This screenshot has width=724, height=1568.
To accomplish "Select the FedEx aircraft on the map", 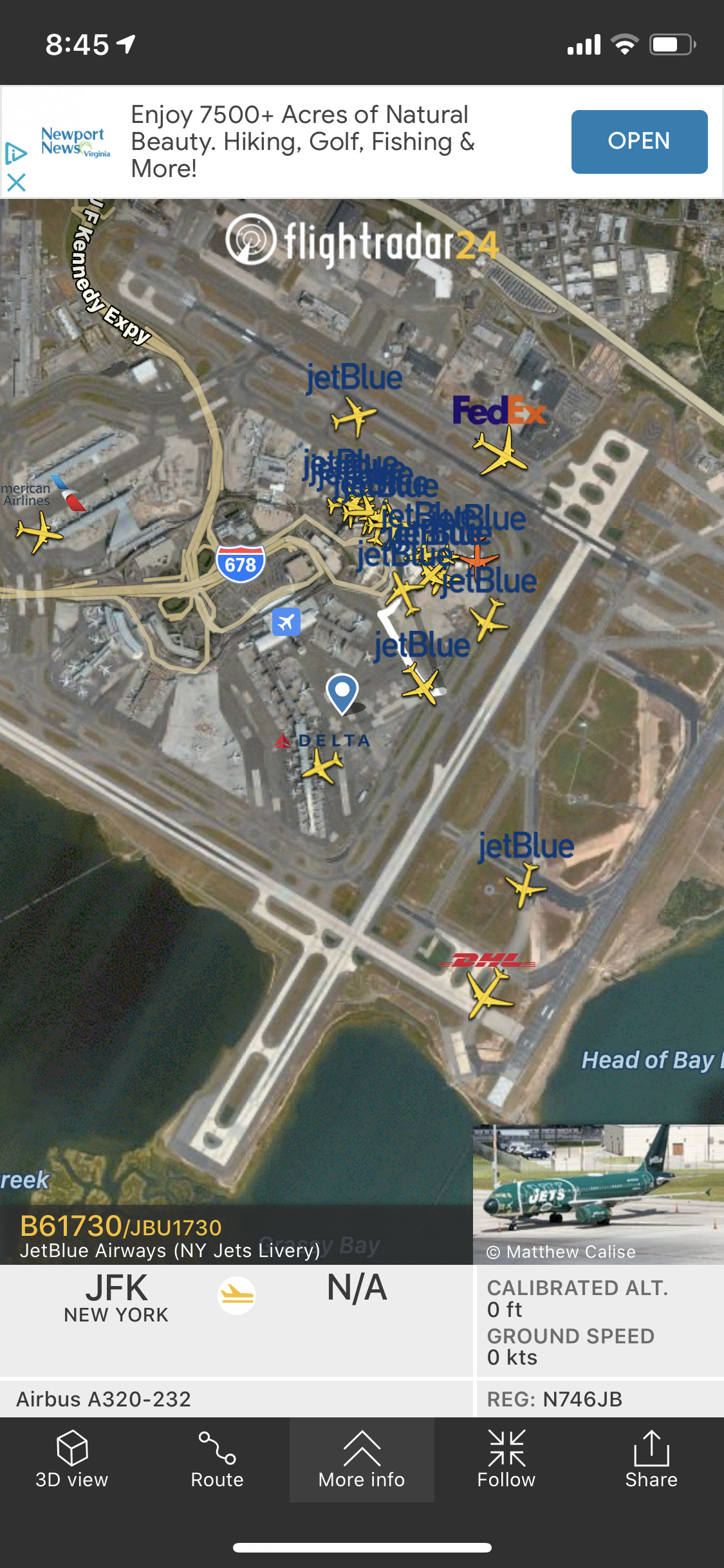I will [x=501, y=451].
